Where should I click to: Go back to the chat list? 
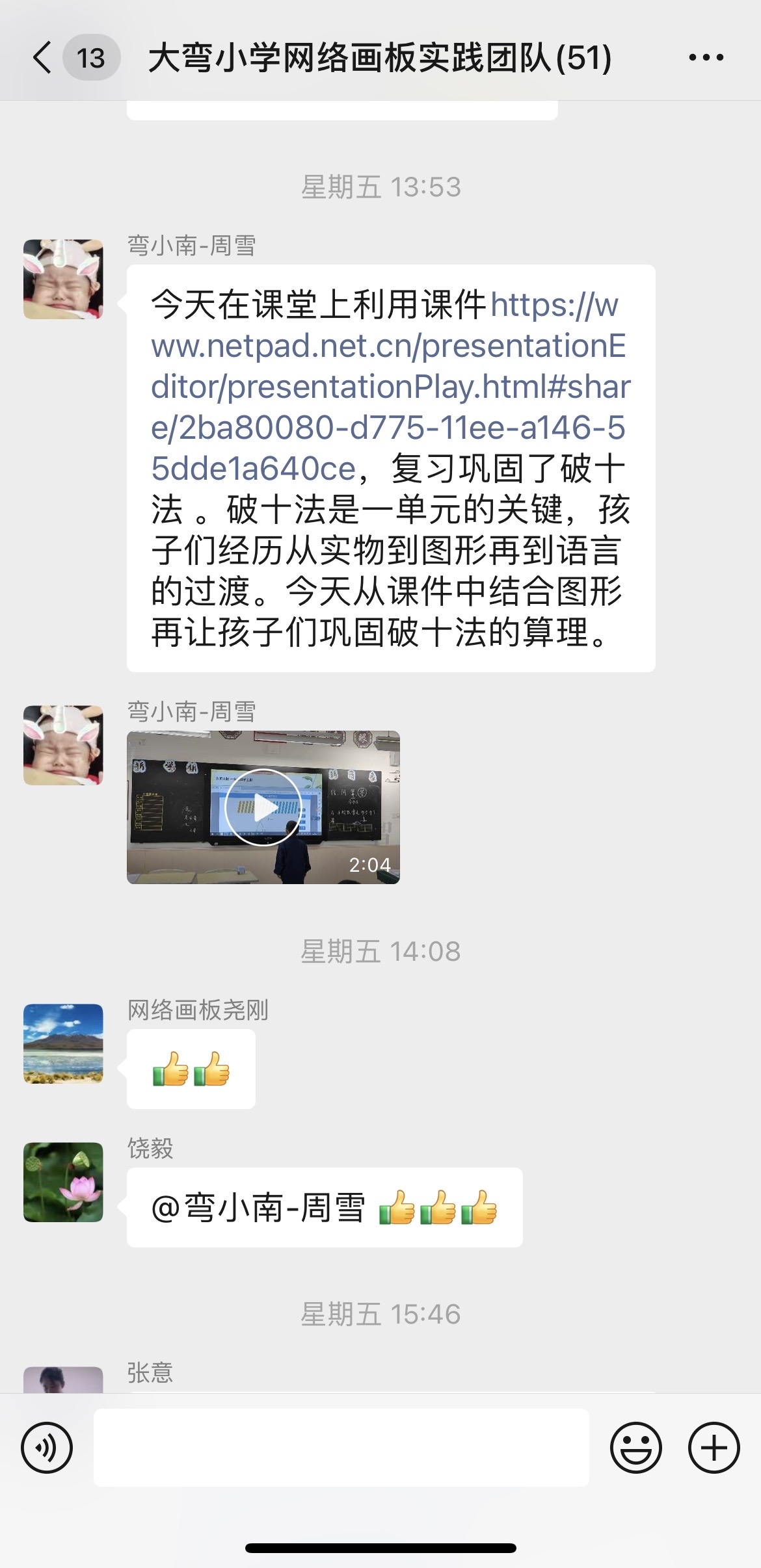(43, 57)
